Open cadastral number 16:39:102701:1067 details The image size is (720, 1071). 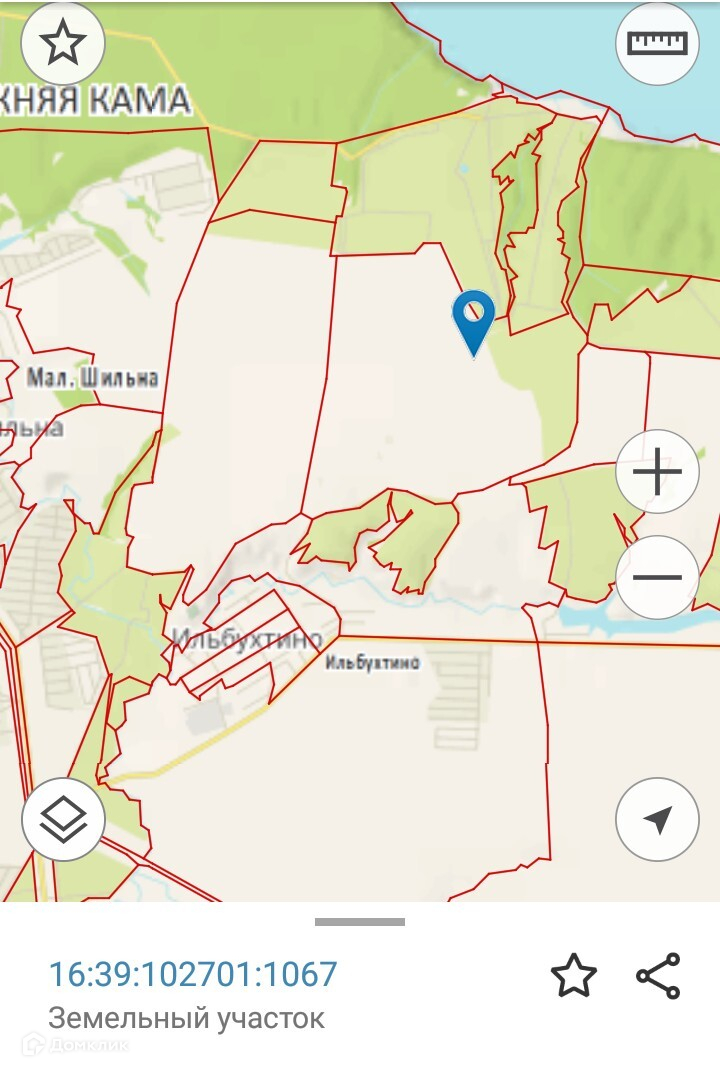pos(193,973)
